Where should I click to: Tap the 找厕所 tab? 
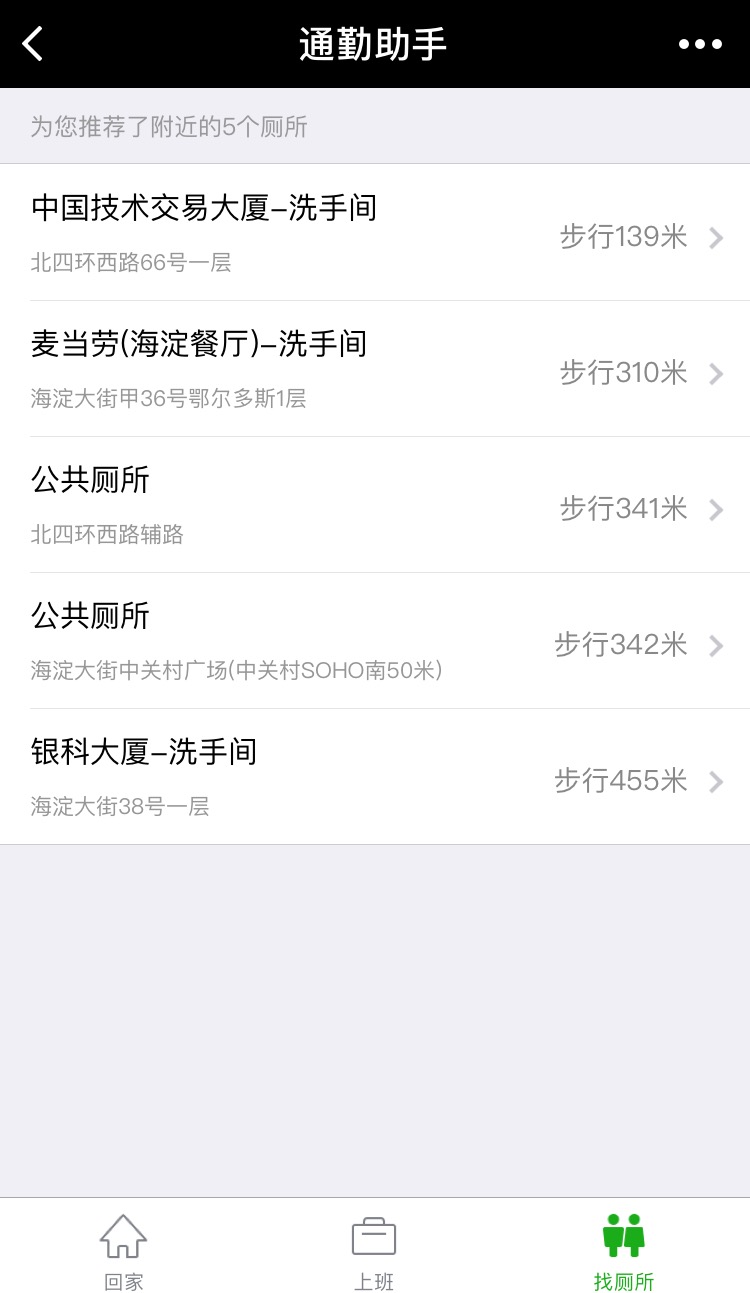(624, 1250)
